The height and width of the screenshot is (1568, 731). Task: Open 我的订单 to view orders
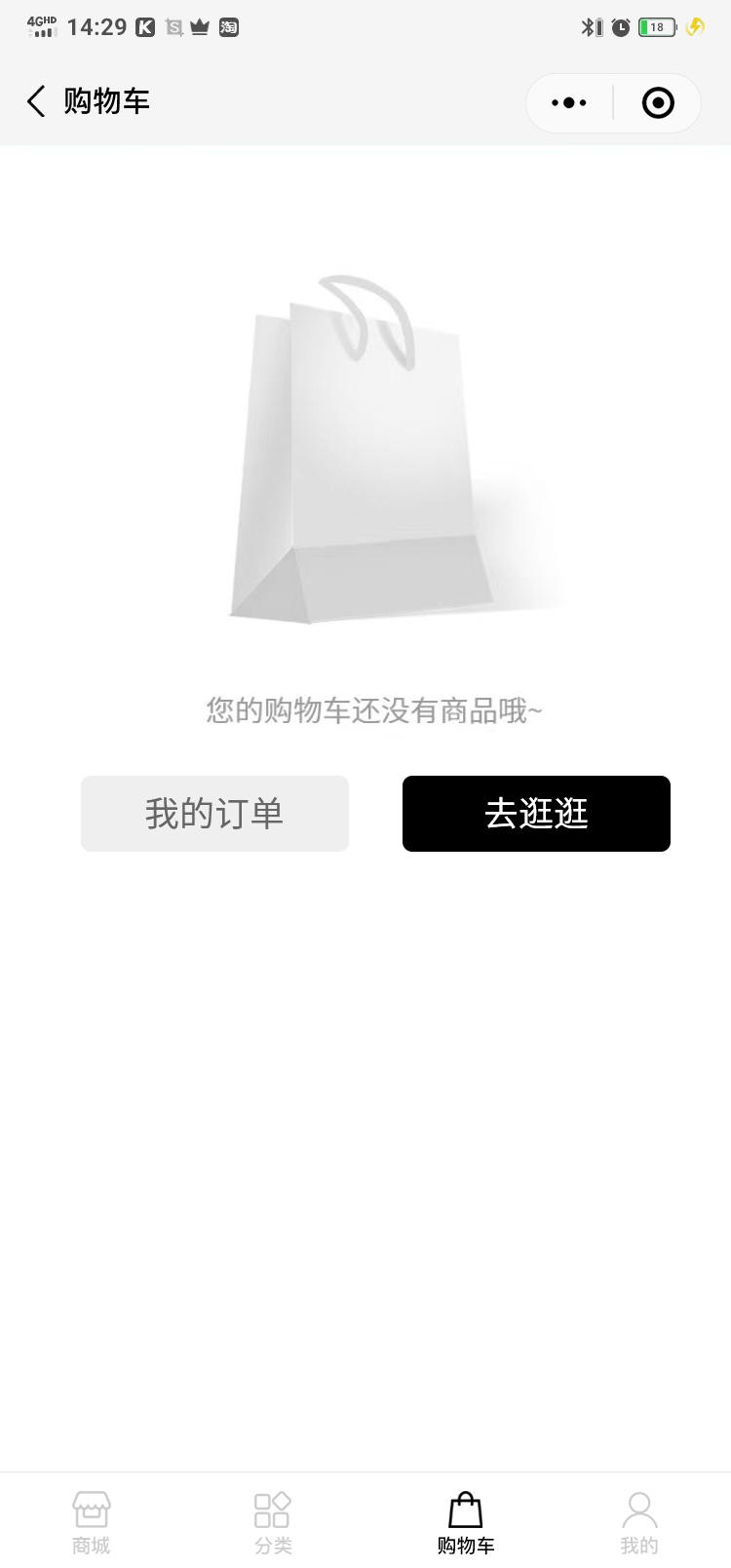[x=214, y=814]
